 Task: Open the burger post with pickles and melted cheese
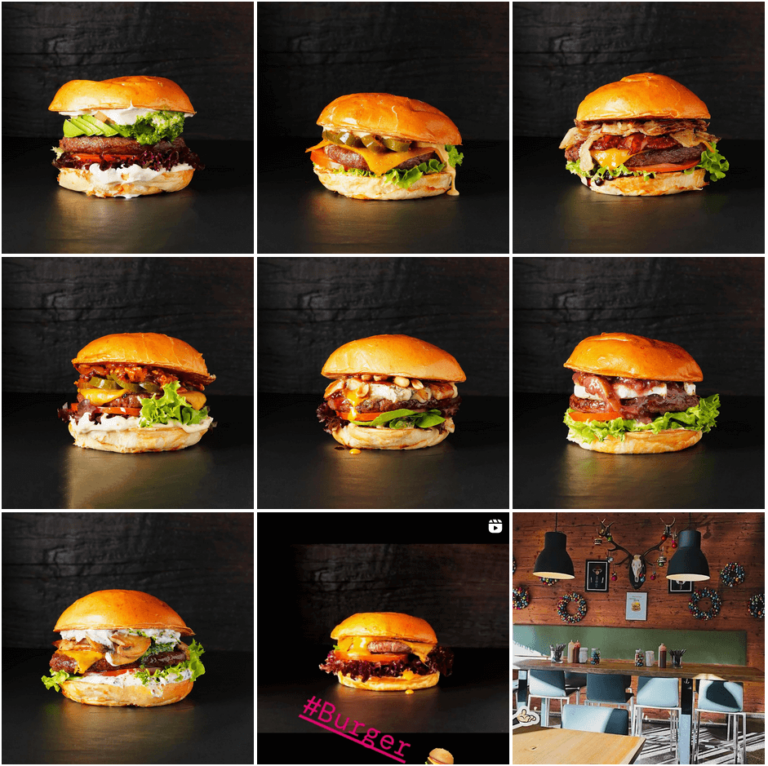383,128
